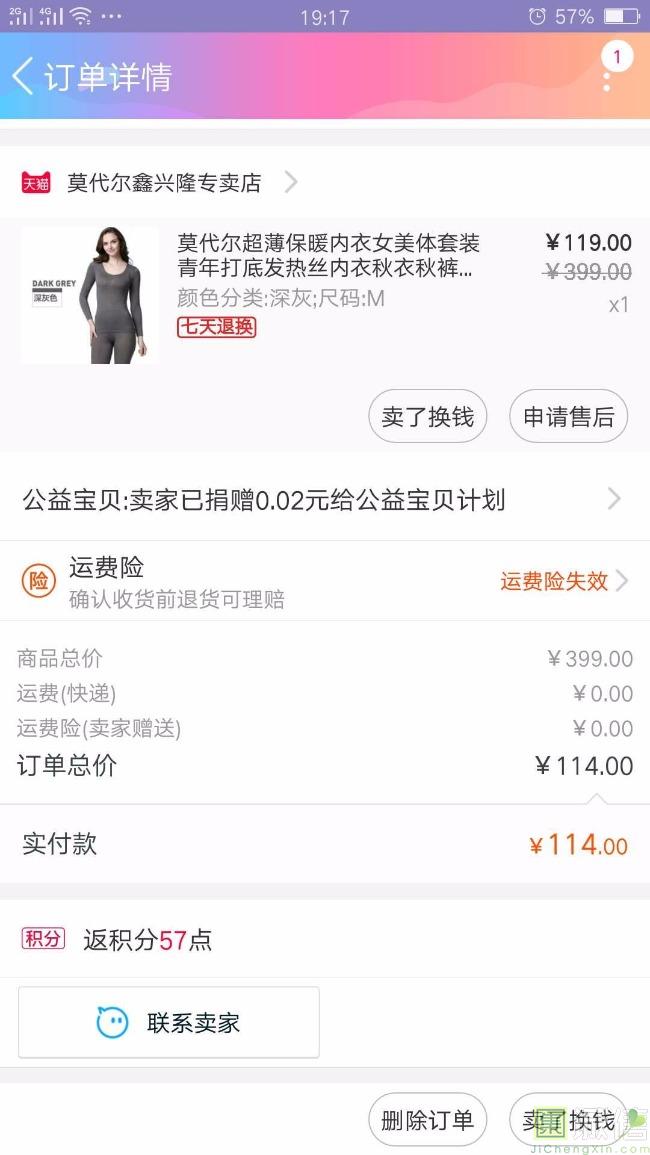Open 莫代尔鑫兴隆专卖店 store page
The width and height of the screenshot is (650, 1155).
(x=165, y=183)
